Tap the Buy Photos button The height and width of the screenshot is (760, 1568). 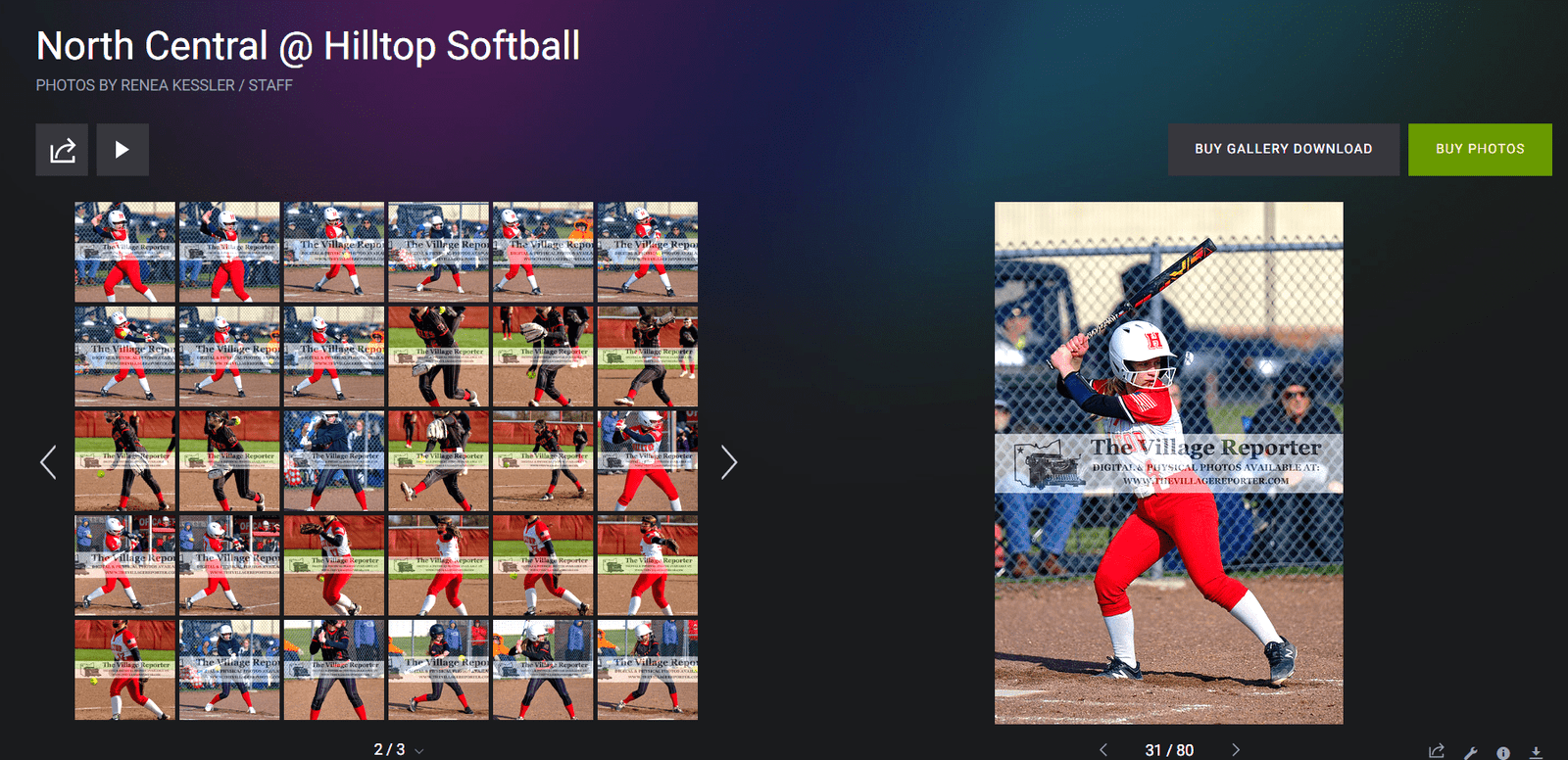(1480, 149)
